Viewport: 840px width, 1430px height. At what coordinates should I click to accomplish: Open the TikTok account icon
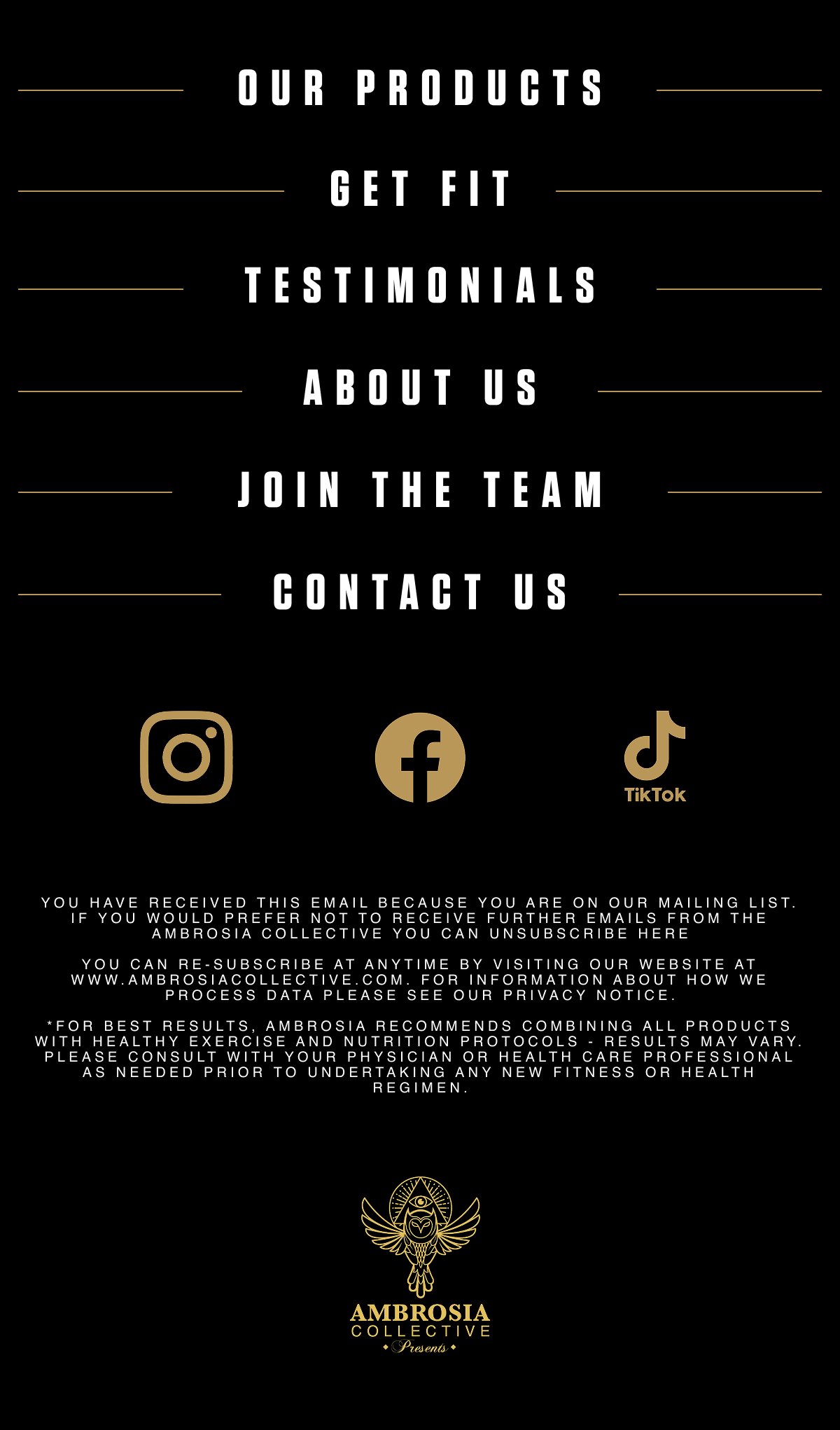[x=654, y=758]
